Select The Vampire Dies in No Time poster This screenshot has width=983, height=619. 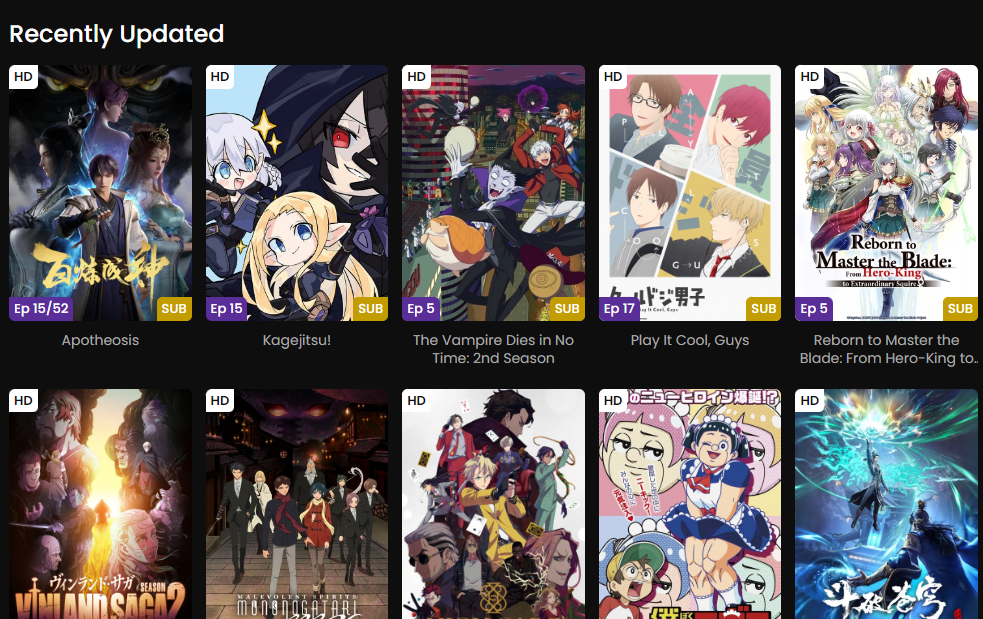tap(493, 192)
